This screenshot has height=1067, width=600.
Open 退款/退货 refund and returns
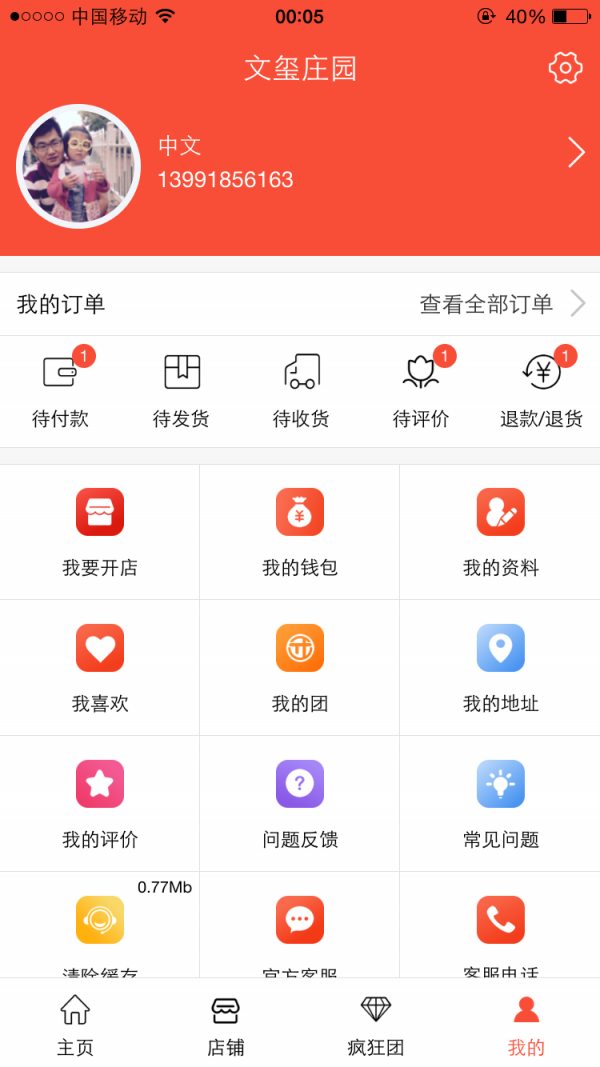tap(541, 390)
